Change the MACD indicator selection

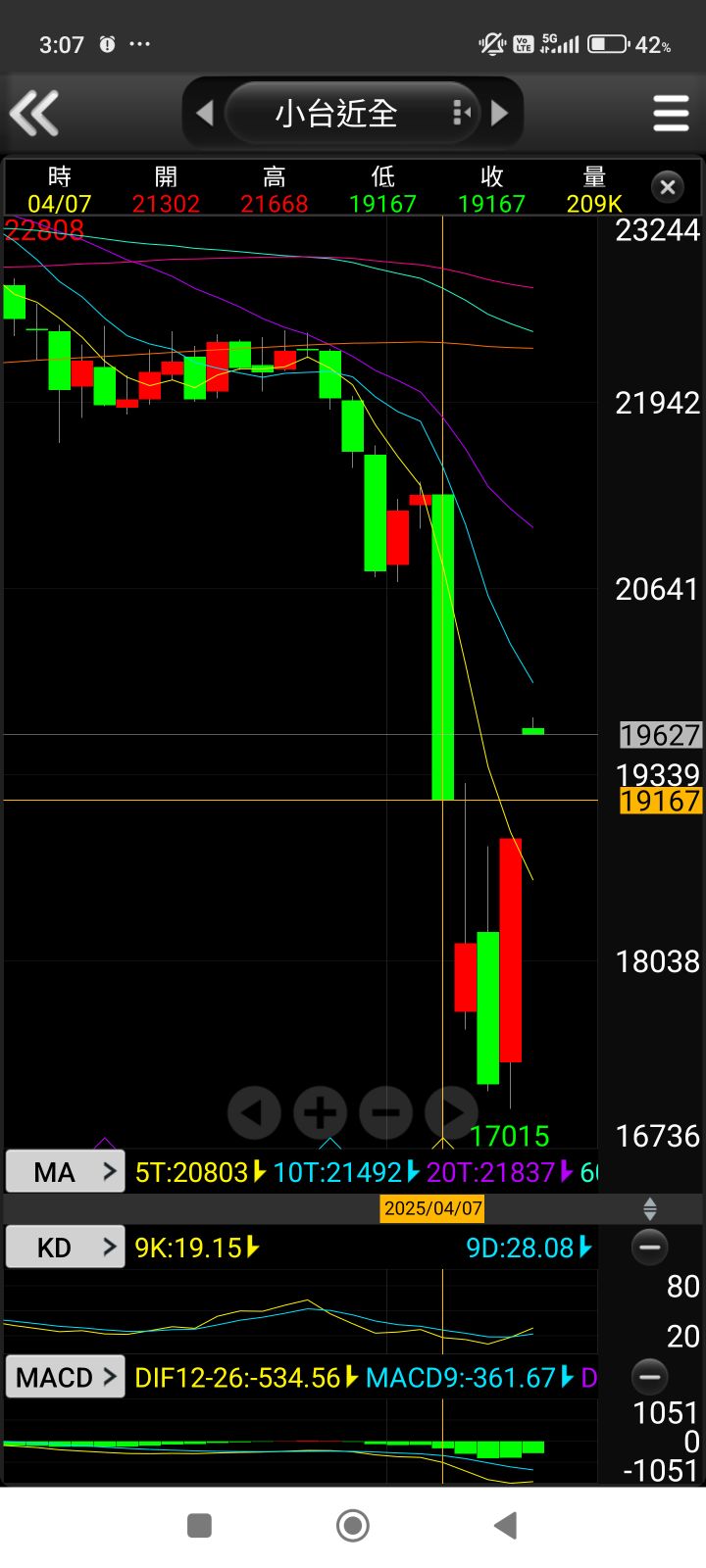tap(66, 1377)
